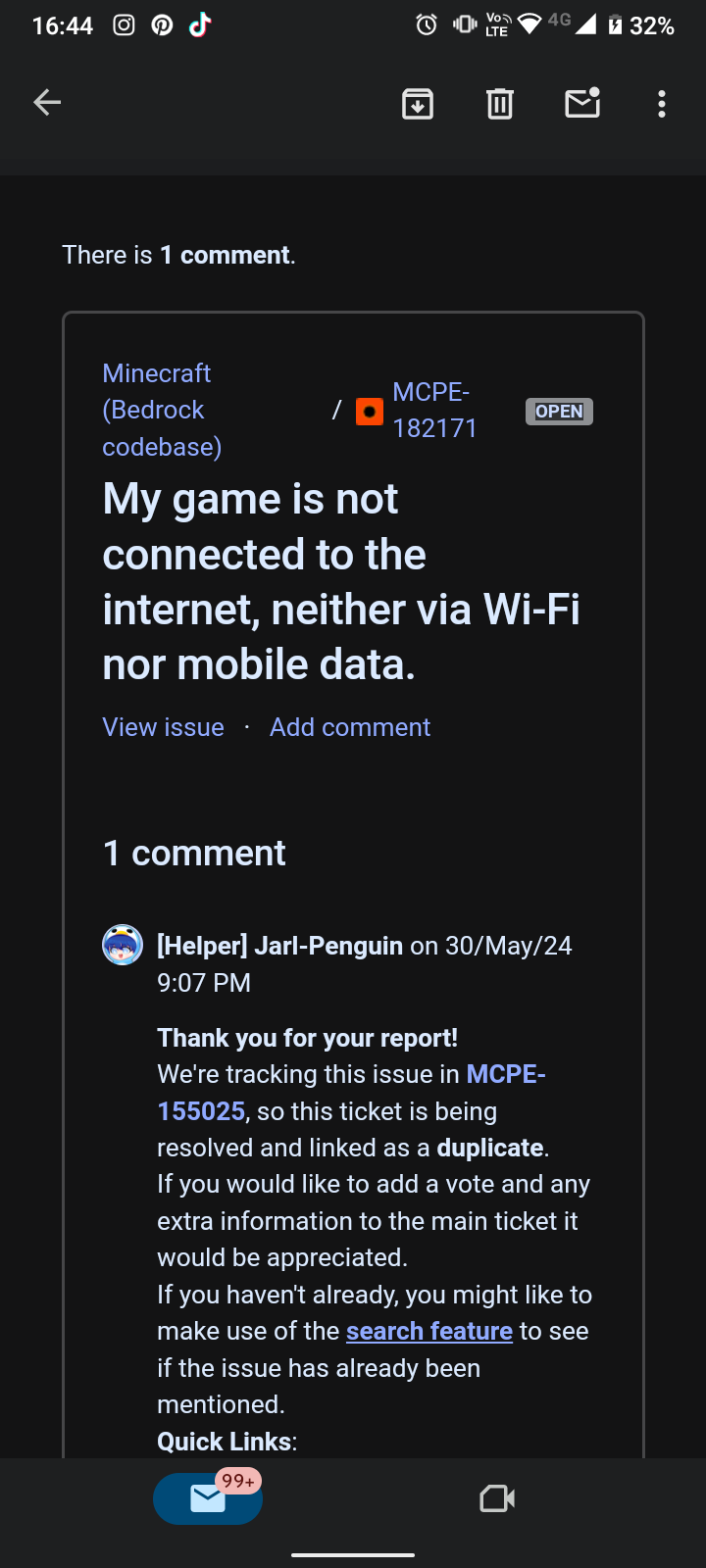Archive this email
The width and height of the screenshot is (706, 1568).
(x=418, y=103)
